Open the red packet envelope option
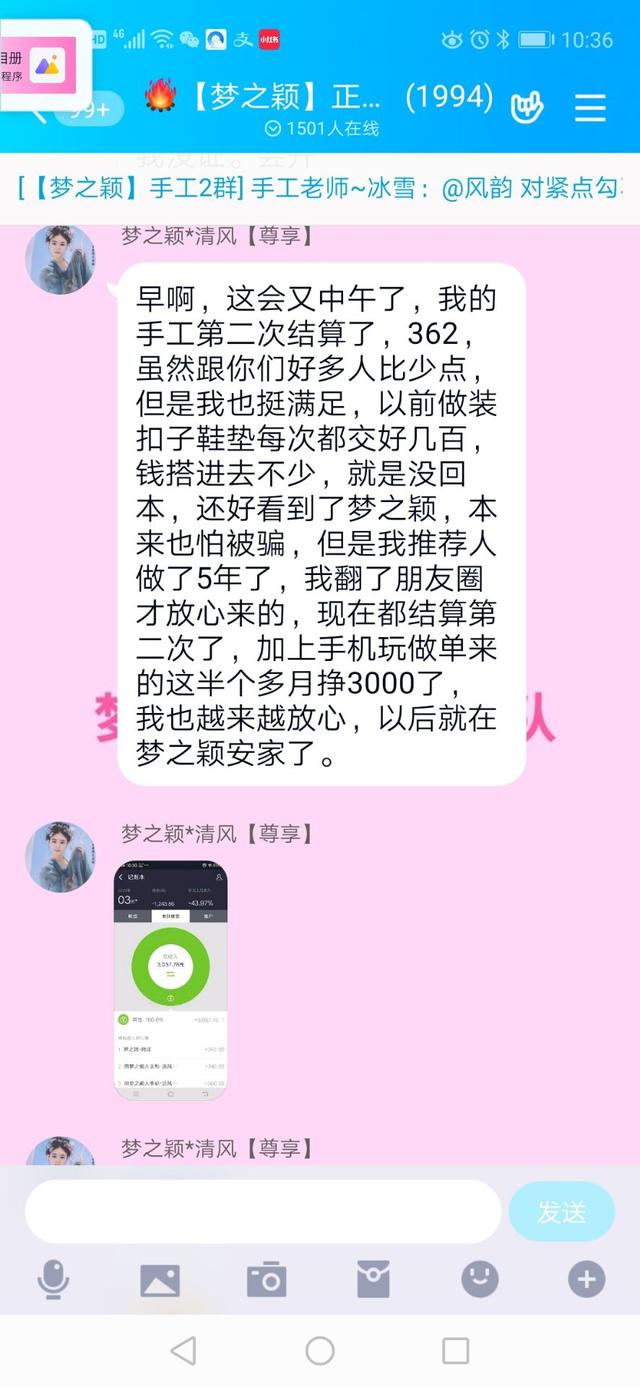Viewport: 640px width, 1387px height. (x=373, y=1279)
